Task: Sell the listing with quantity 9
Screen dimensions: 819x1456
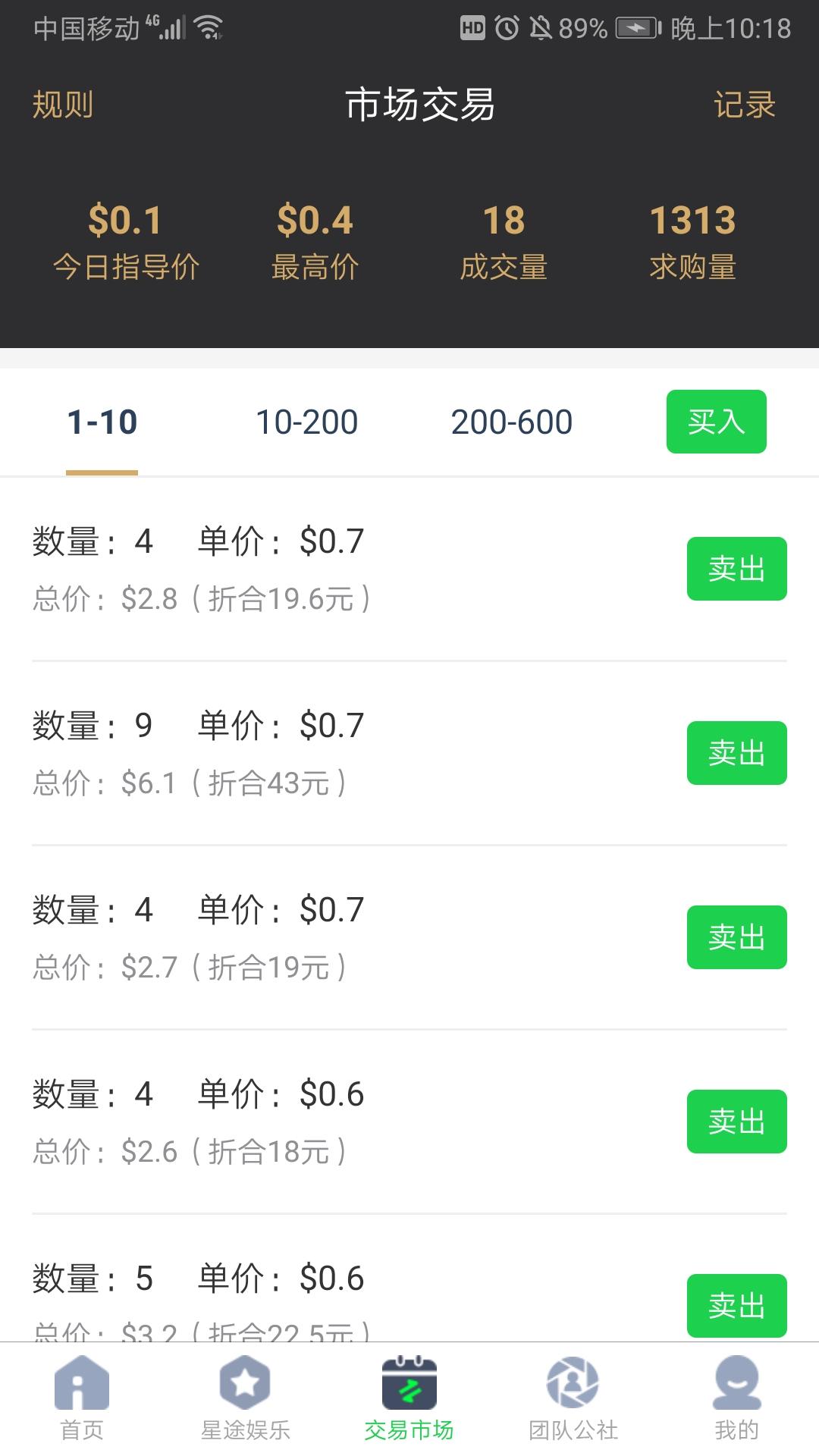Action: (736, 753)
